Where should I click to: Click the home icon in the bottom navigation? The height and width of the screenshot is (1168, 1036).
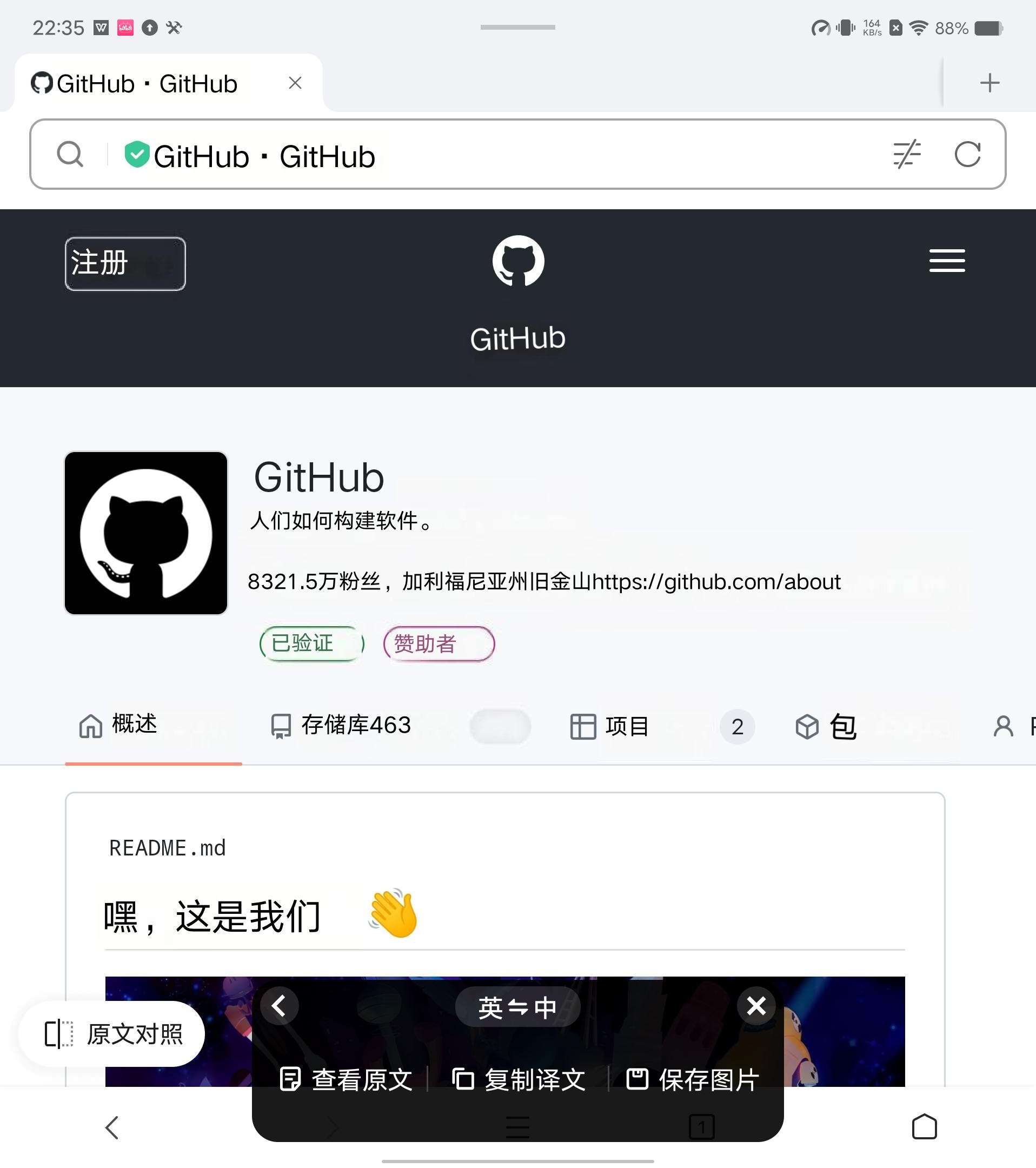click(x=924, y=1126)
